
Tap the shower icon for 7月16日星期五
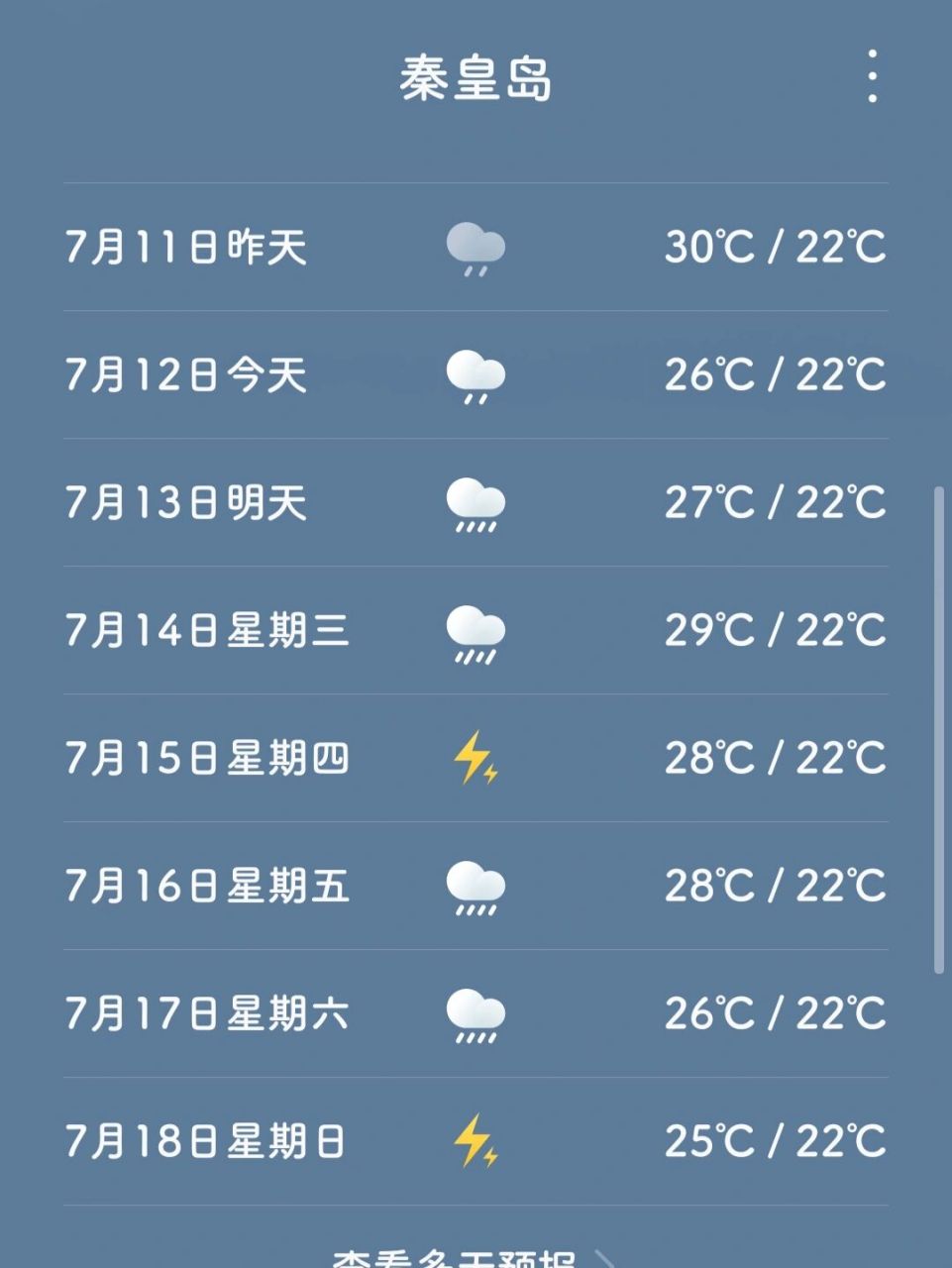click(476, 887)
